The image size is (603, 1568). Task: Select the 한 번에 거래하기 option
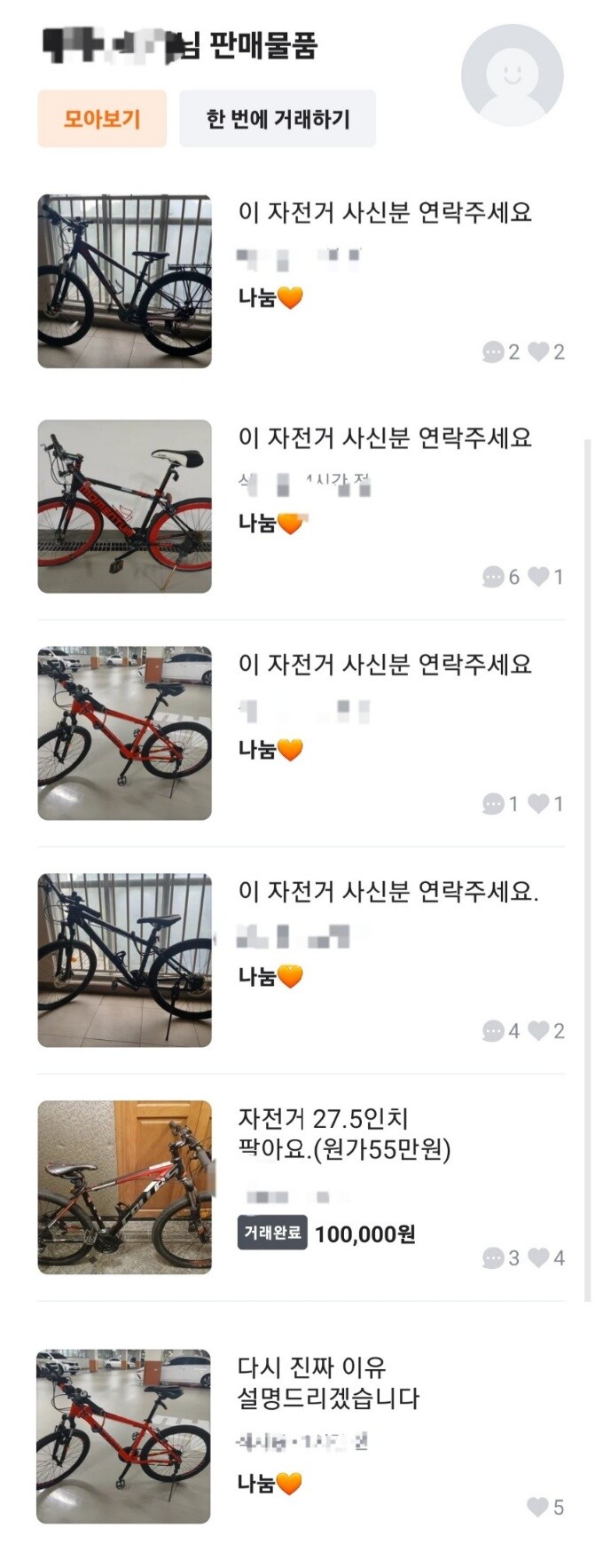click(278, 119)
